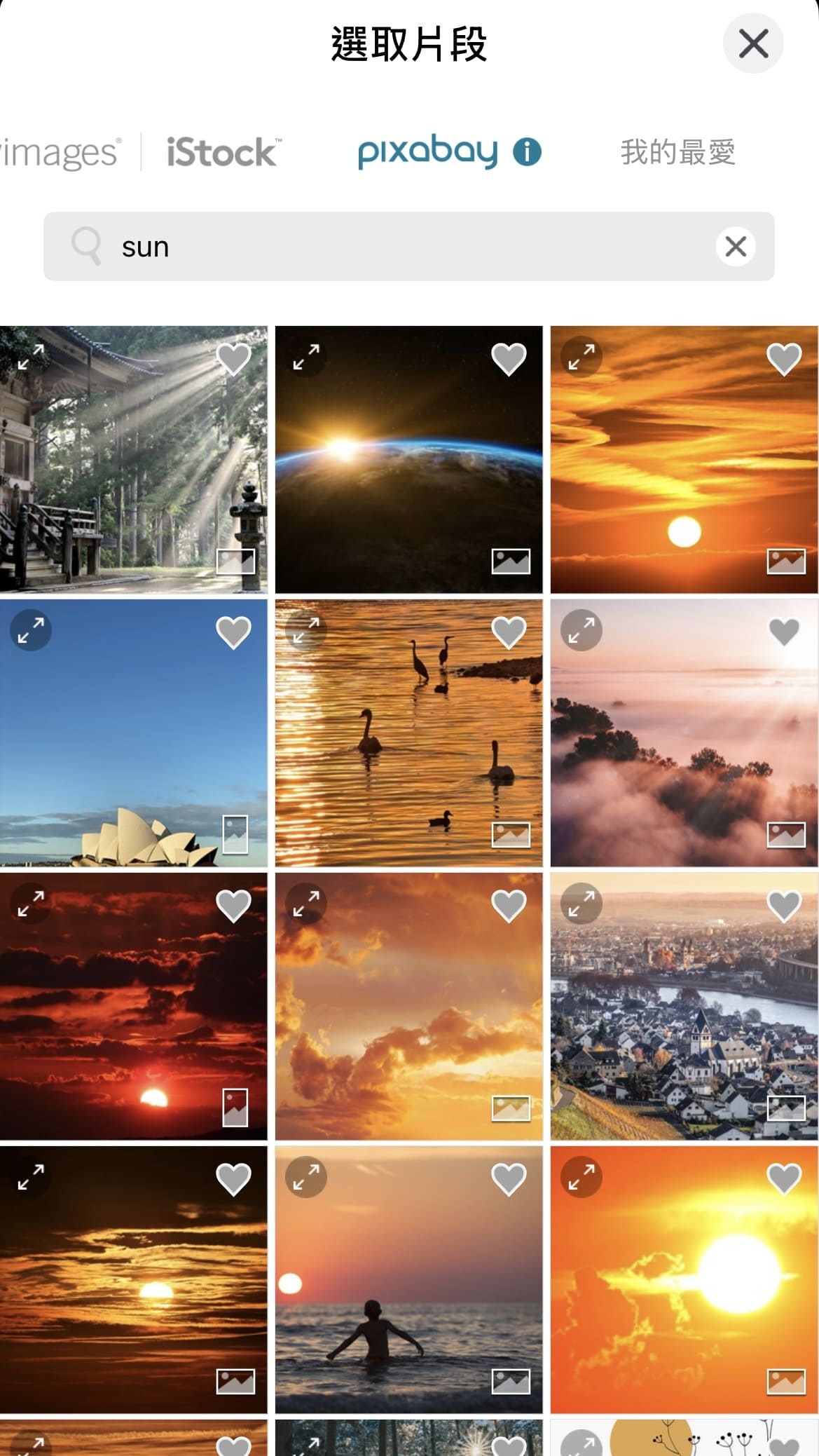The width and height of the screenshot is (819, 1456).
Task: Favorite the Sydney Opera House photo
Action: (233, 632)
